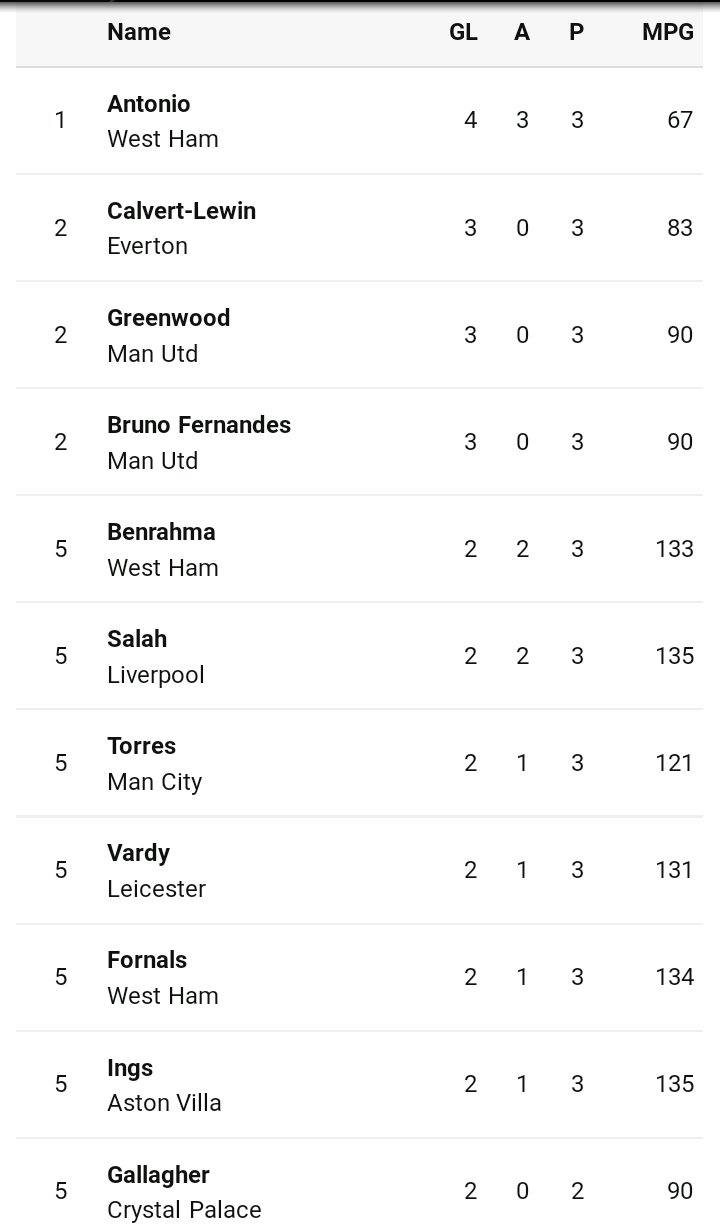Select the Bruno Fernandes row

359,442
